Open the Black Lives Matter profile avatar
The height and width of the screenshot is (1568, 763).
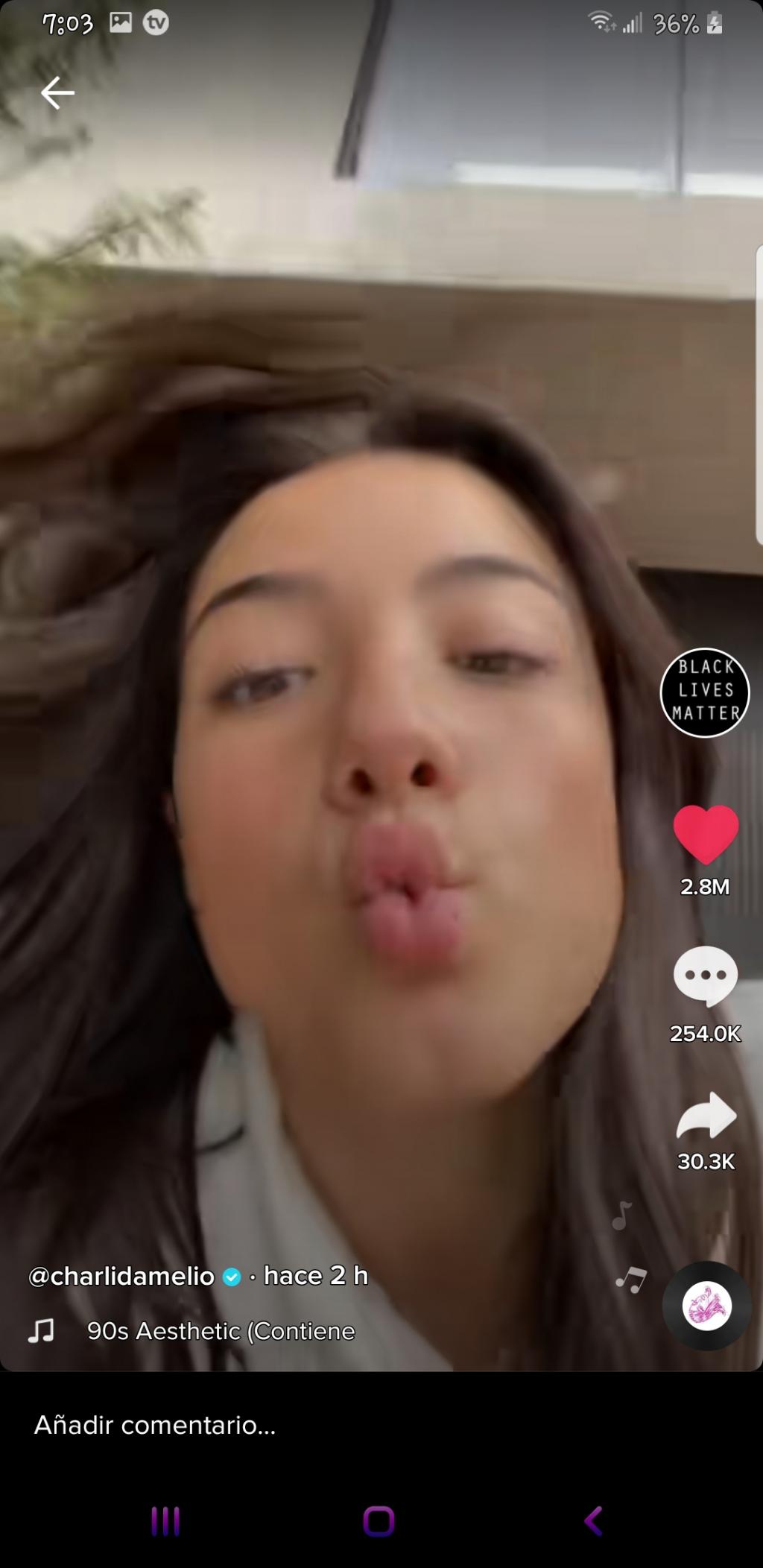coord(704,692)
